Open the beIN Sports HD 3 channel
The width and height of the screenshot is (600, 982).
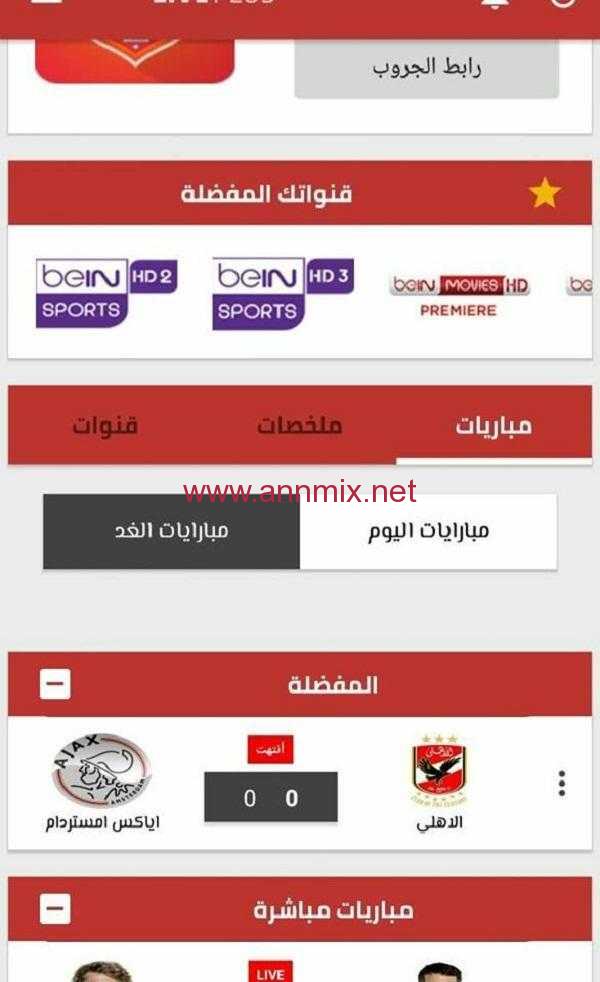pyautogui.click(x=282, y=293)
